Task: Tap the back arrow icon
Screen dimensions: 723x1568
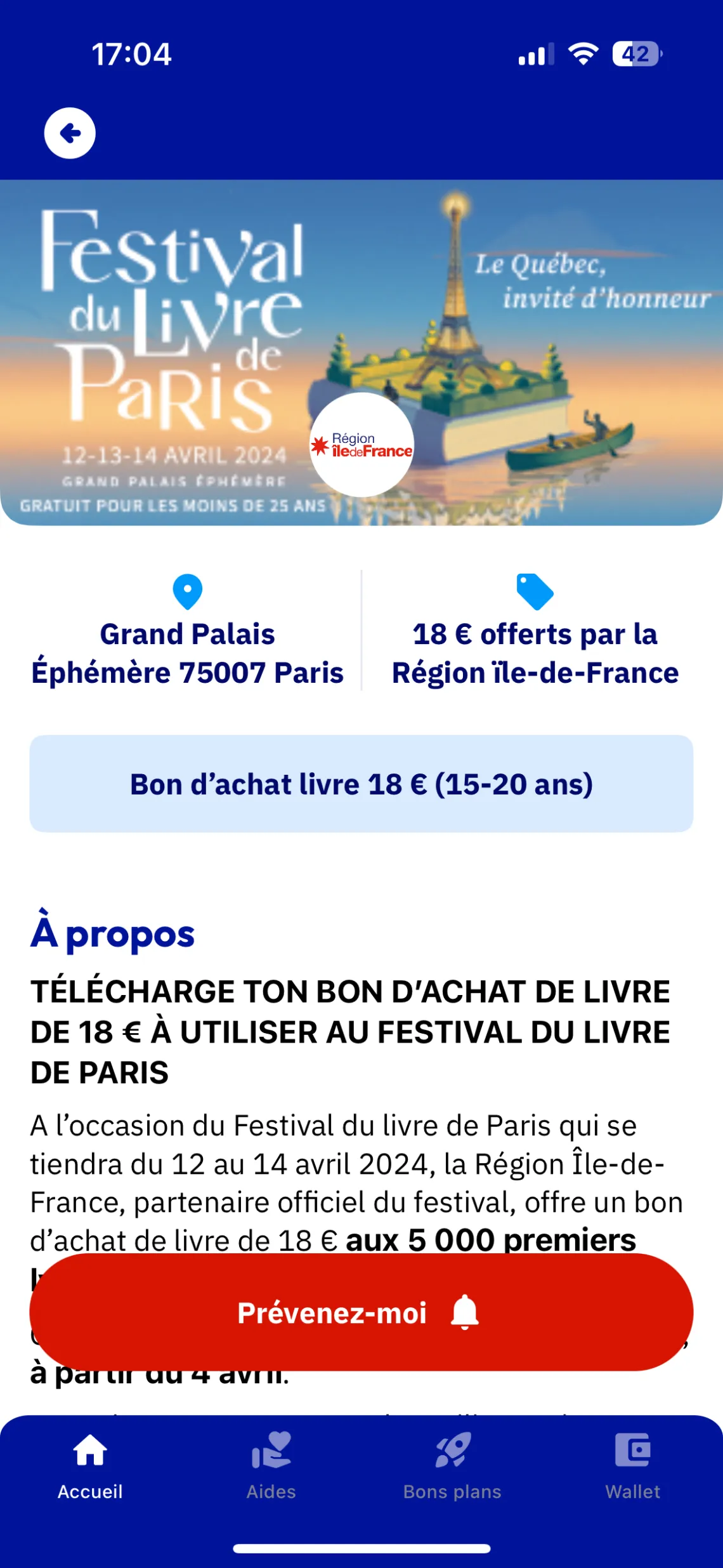Action: point(70,133)
